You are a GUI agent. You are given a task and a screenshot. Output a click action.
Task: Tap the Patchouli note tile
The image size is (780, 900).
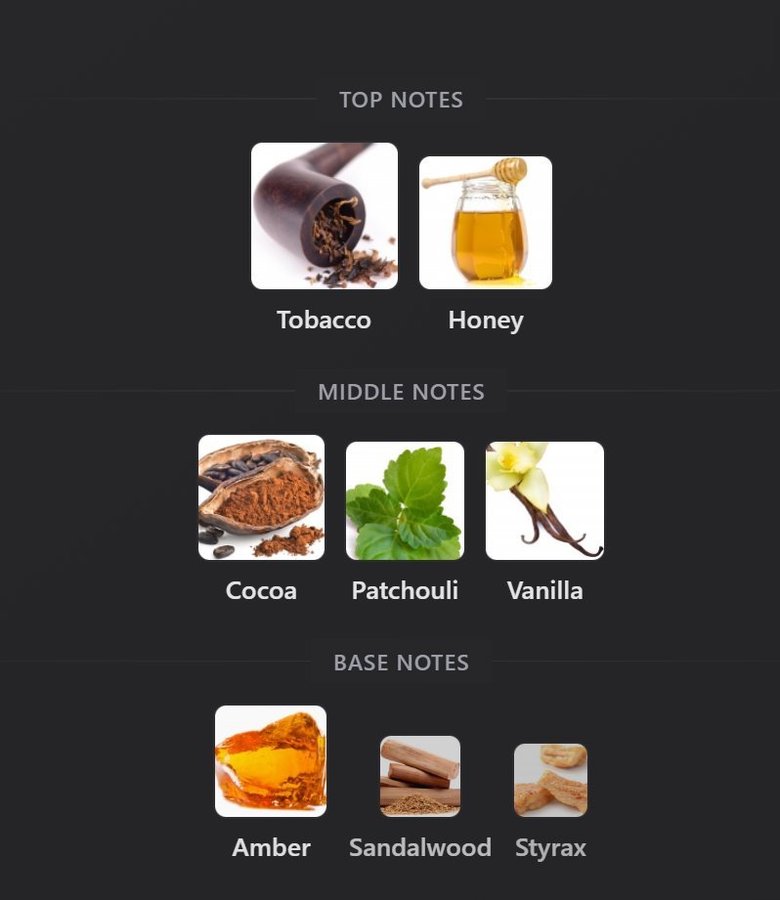pos(405,501)
